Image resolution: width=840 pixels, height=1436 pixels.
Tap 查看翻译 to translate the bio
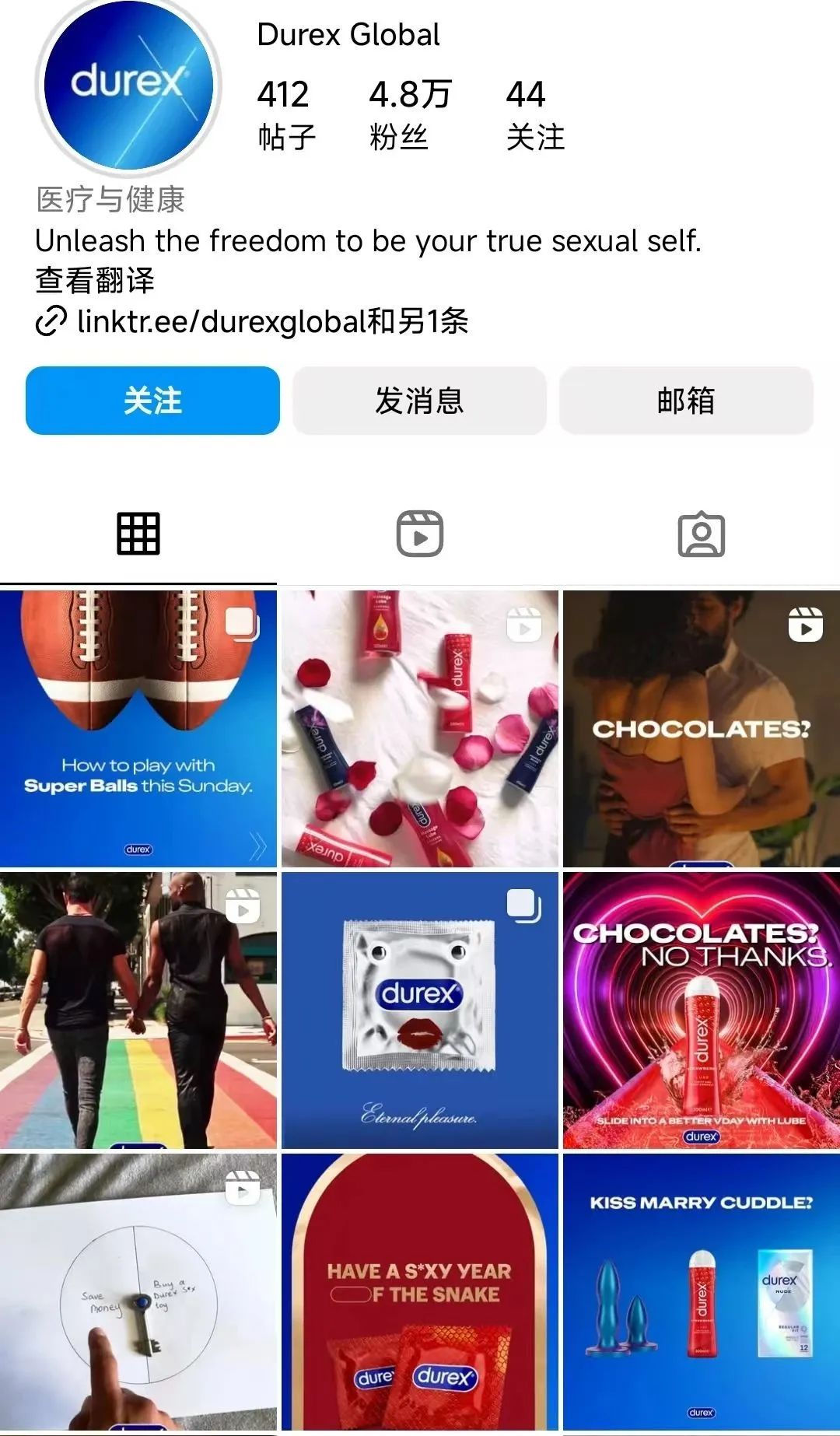coord(95,281)
